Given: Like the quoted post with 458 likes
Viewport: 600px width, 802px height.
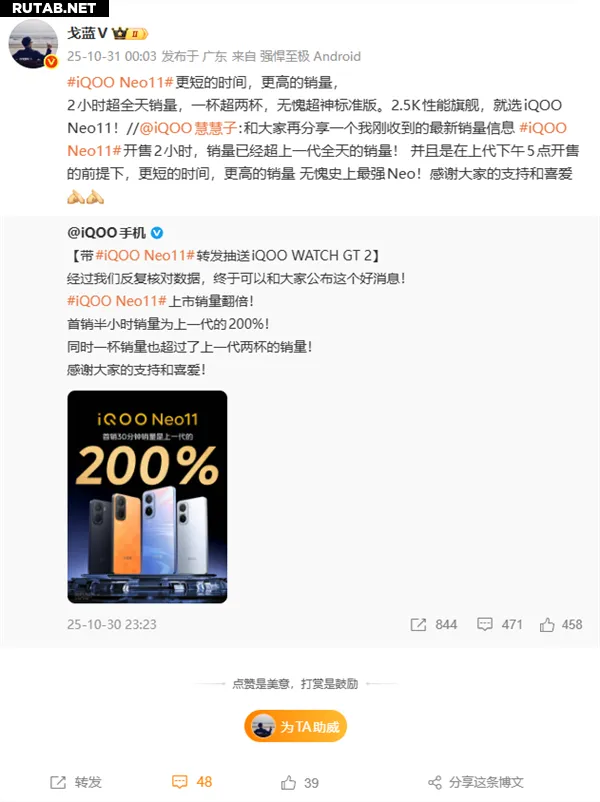Looking at the screenshot, I should [x=561, y=624].
